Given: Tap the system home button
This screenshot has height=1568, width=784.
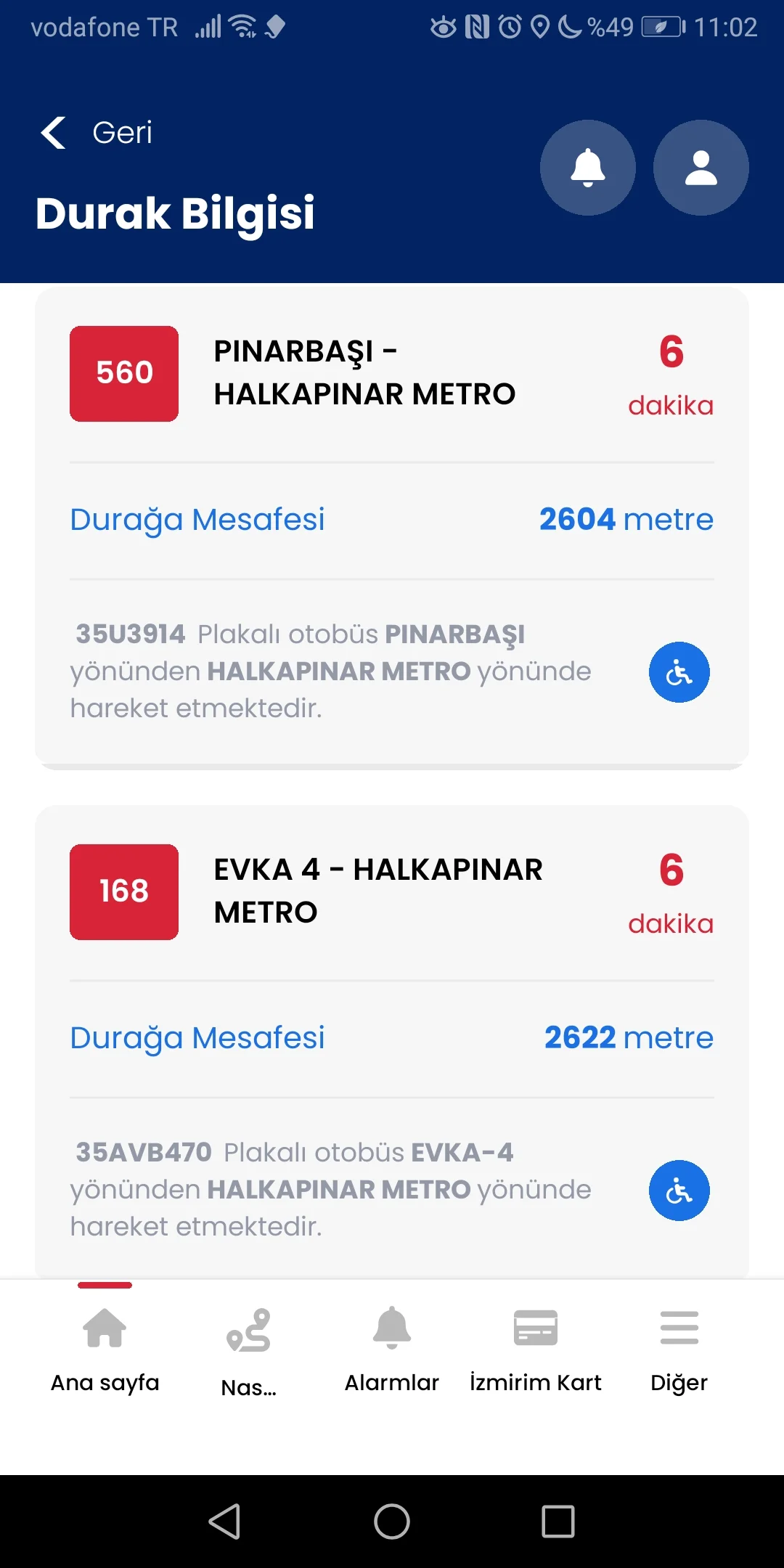Looking at the screenshot, I should pos(392,1521).
